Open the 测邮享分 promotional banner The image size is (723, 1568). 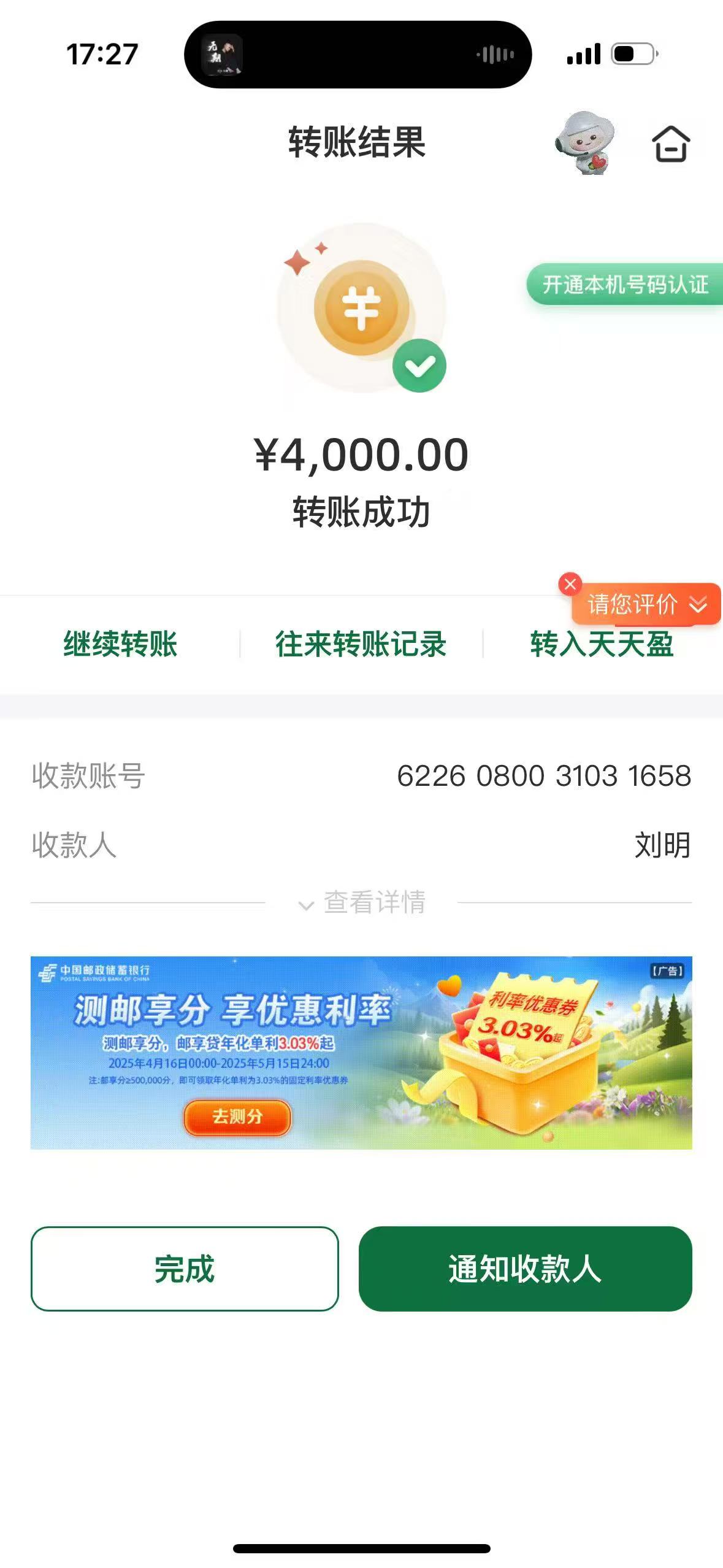(x=361, y=1053)
